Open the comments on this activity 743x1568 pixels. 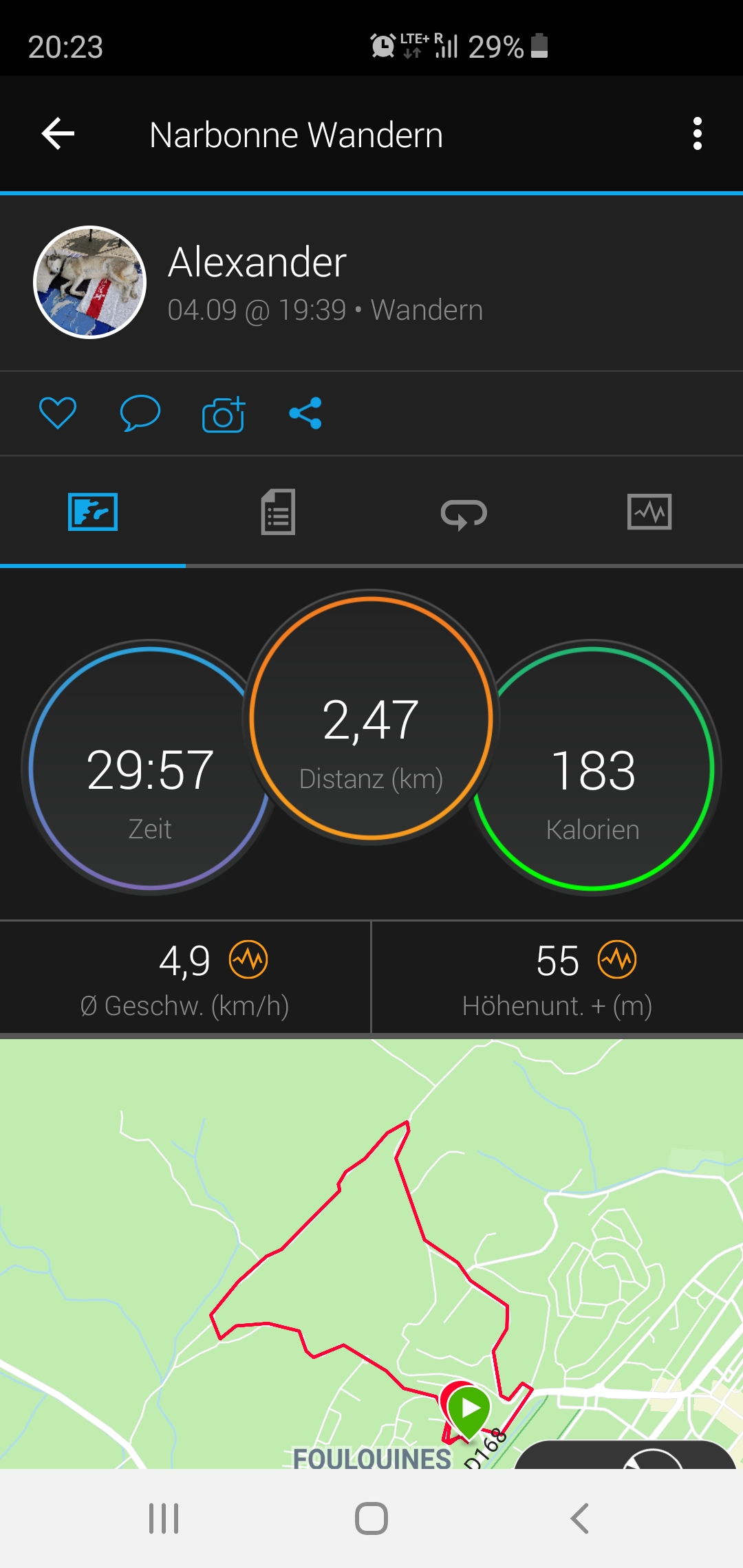pos(140,413)
